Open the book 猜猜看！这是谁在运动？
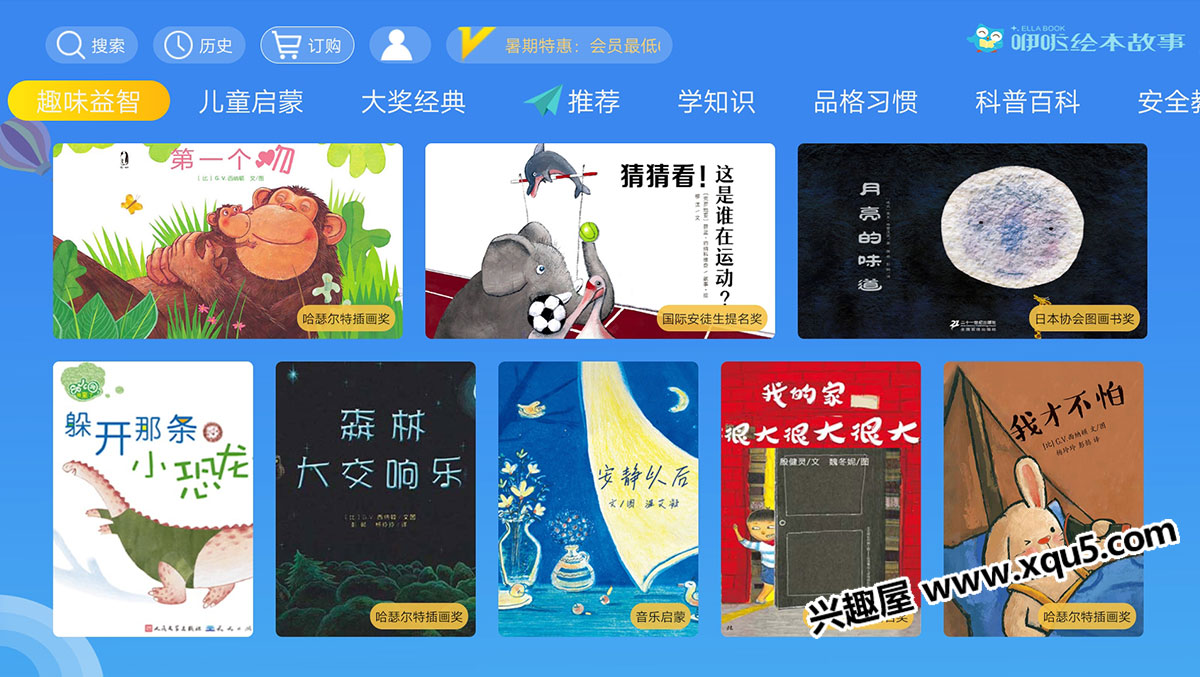 click(600, 240)
